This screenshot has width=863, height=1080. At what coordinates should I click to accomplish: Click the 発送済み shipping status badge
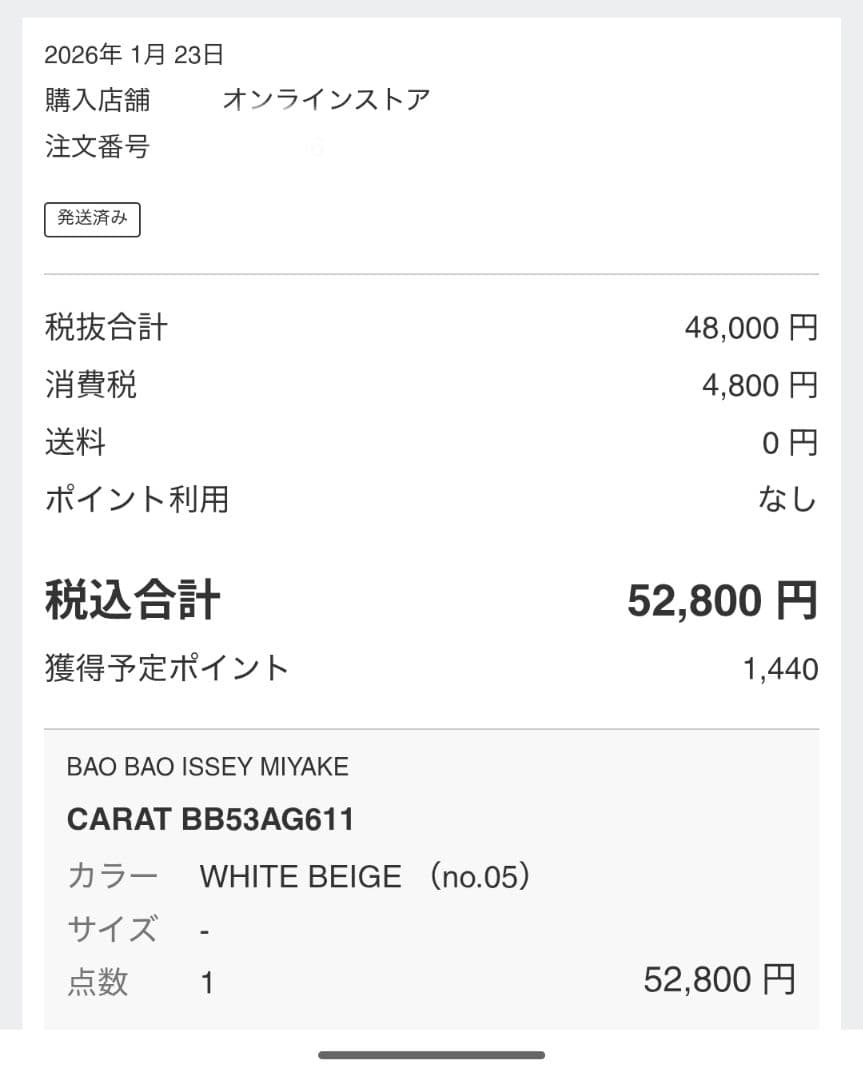click(x=92, y=219)
